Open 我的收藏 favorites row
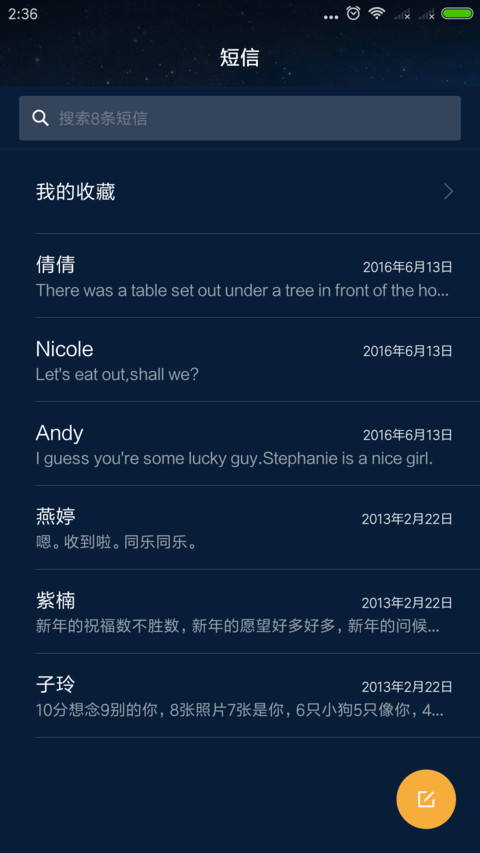 pyautogui.click(x=240, y=191)
